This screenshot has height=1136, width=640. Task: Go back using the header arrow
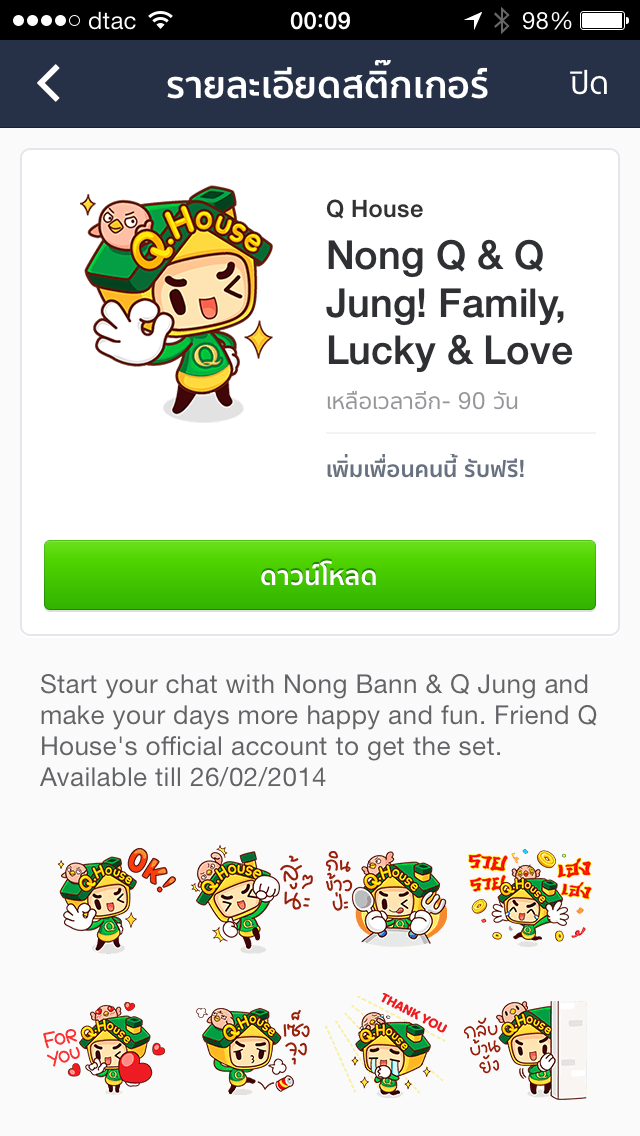pyautogui.click(x=49, y=84)
